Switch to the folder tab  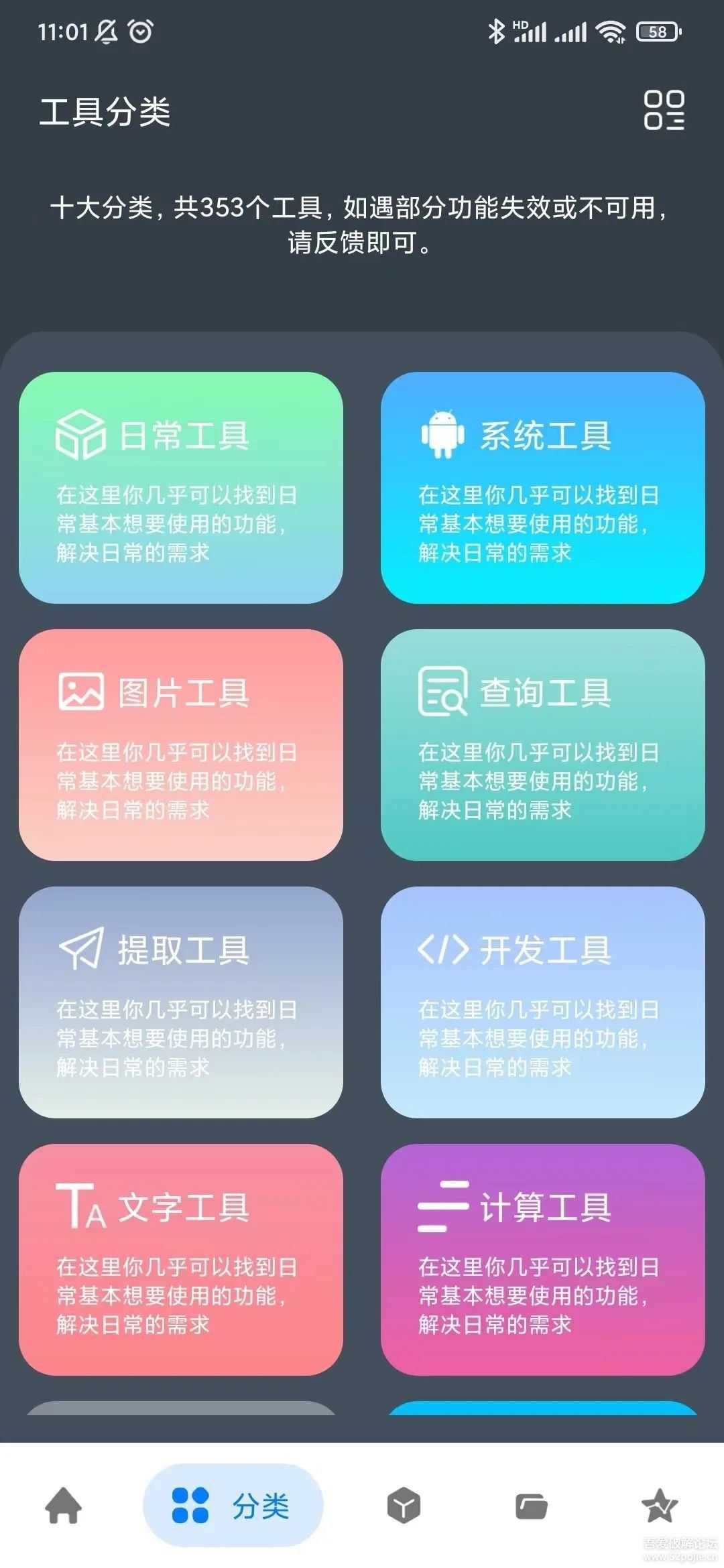point(531,1506)
